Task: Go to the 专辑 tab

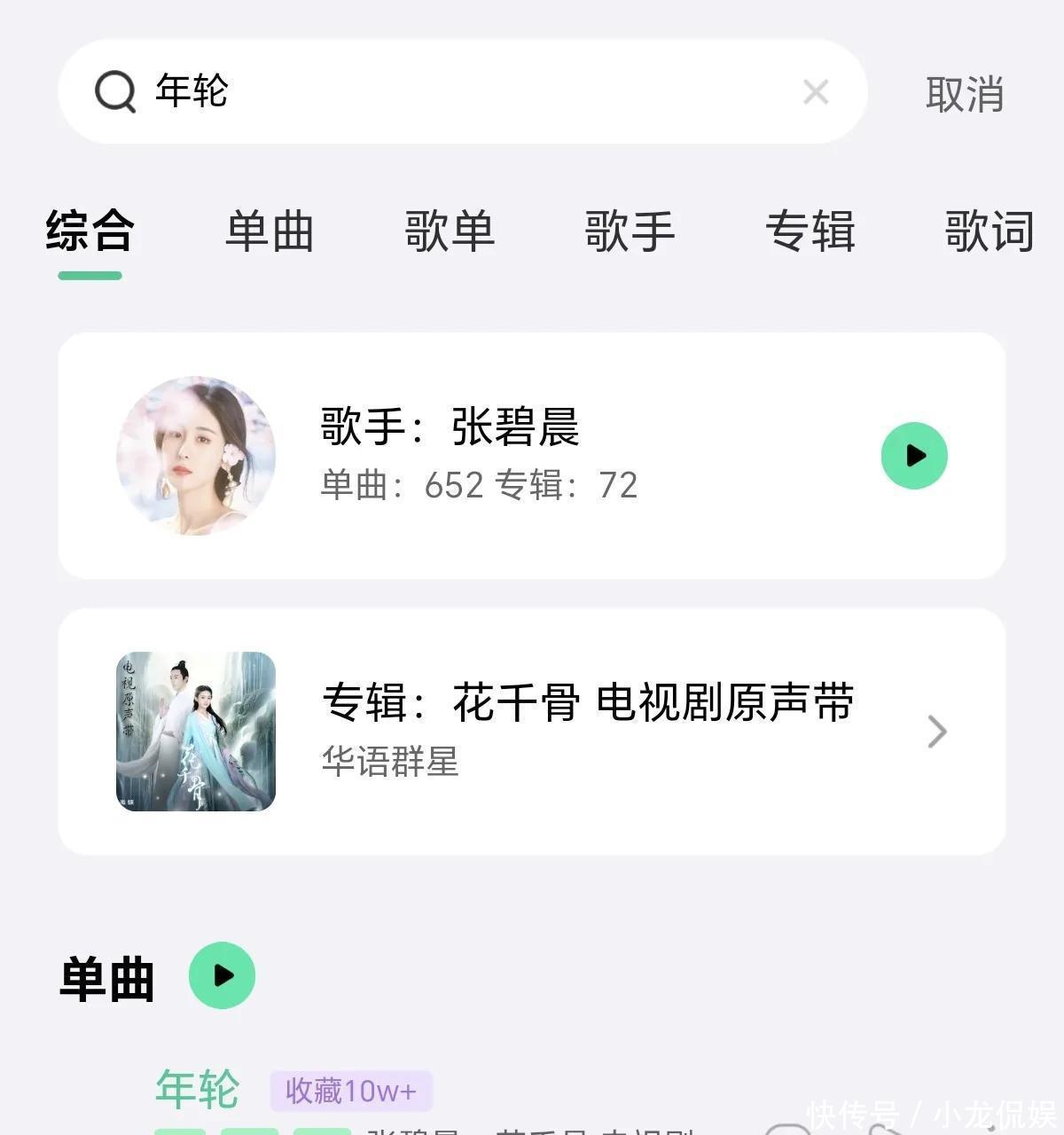Action: click(x=810, y=231)
